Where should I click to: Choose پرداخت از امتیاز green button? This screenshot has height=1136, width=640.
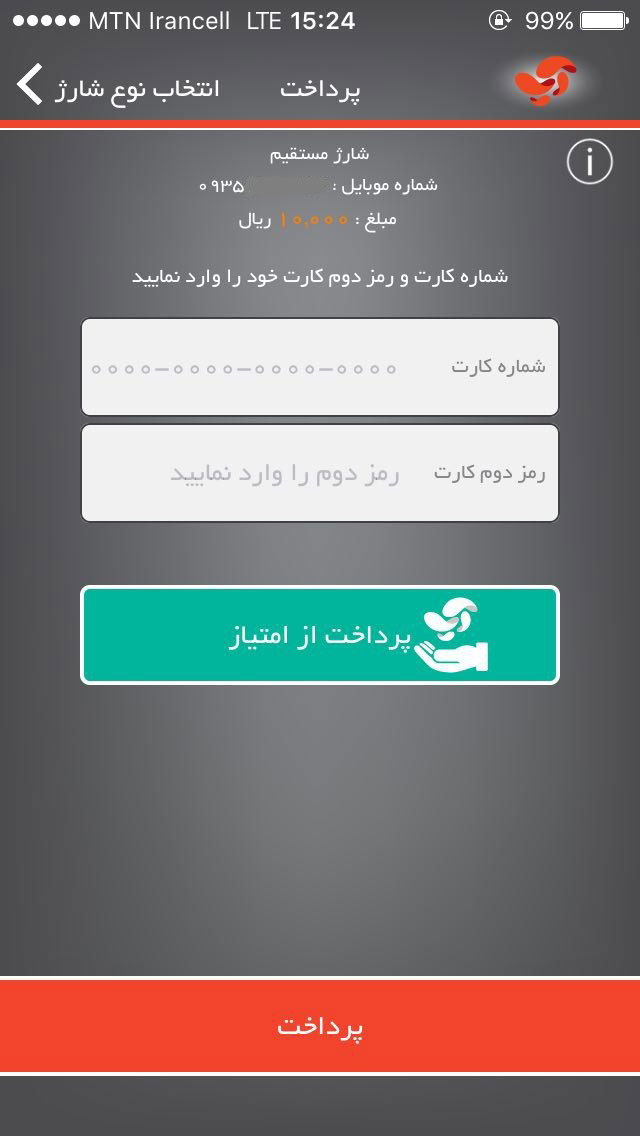[x=320, y=635]
